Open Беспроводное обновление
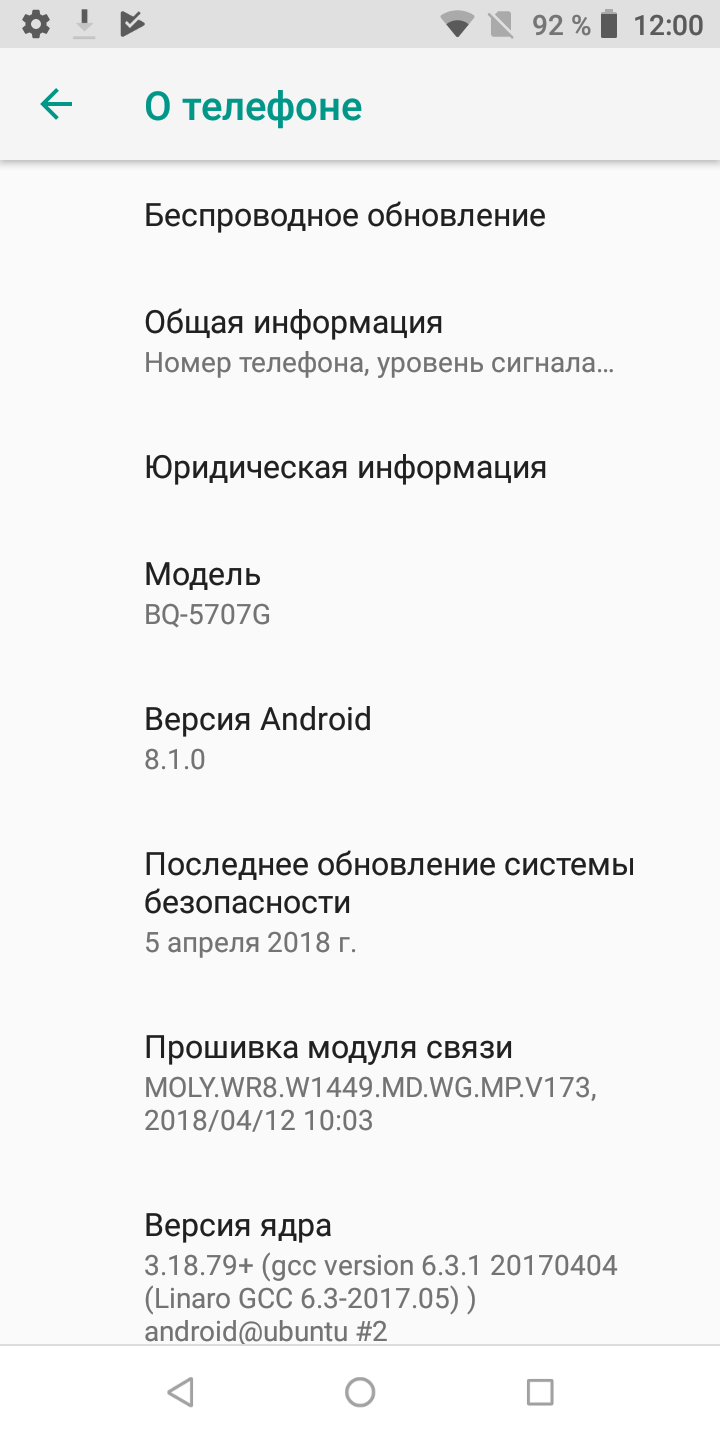 pyautogui.click(x=360, y=215)
